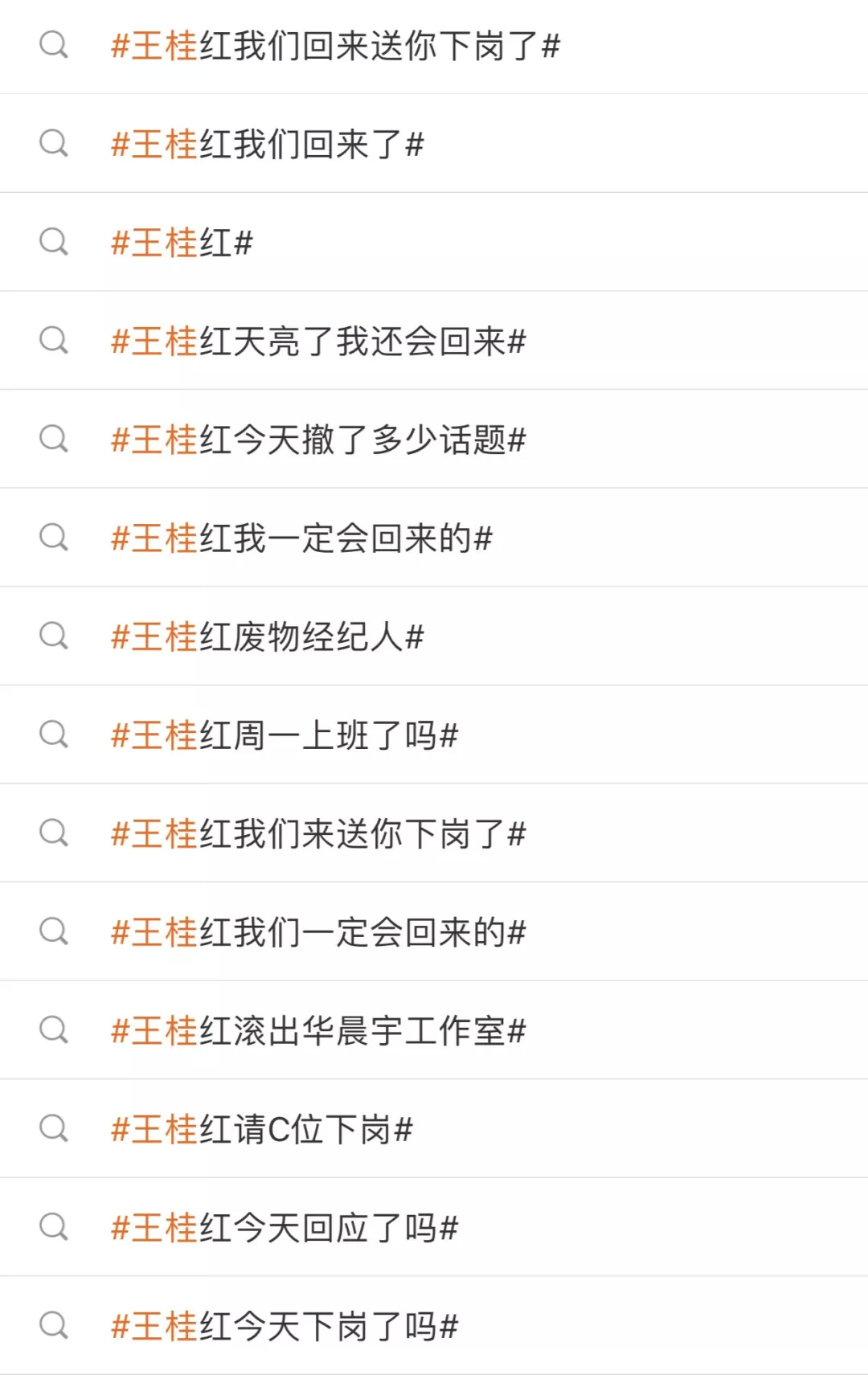The image size is (868, 1375).
Task: Search the topic #王桂红废物经纪人#
Action: (x=268, y=637)
